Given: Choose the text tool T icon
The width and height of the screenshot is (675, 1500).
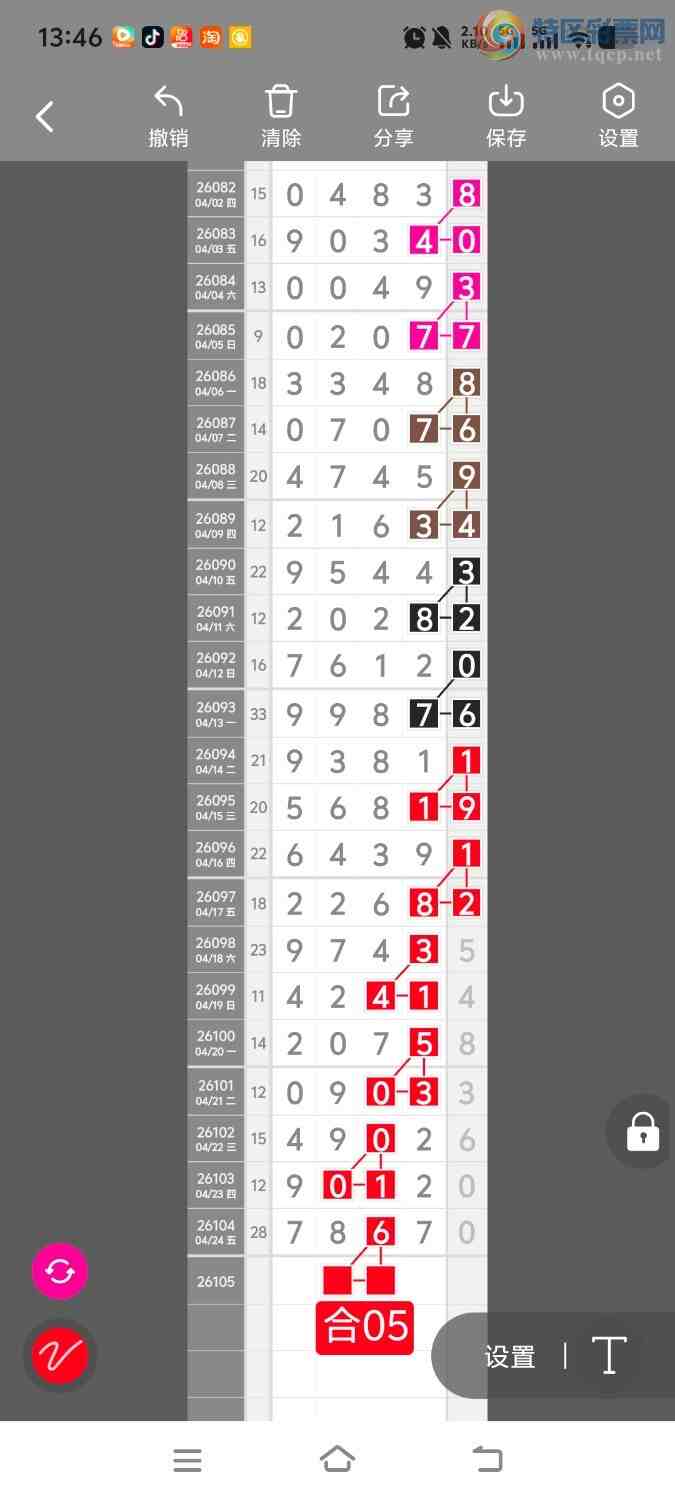Looking at the screenshot, I should point(609,1356).
